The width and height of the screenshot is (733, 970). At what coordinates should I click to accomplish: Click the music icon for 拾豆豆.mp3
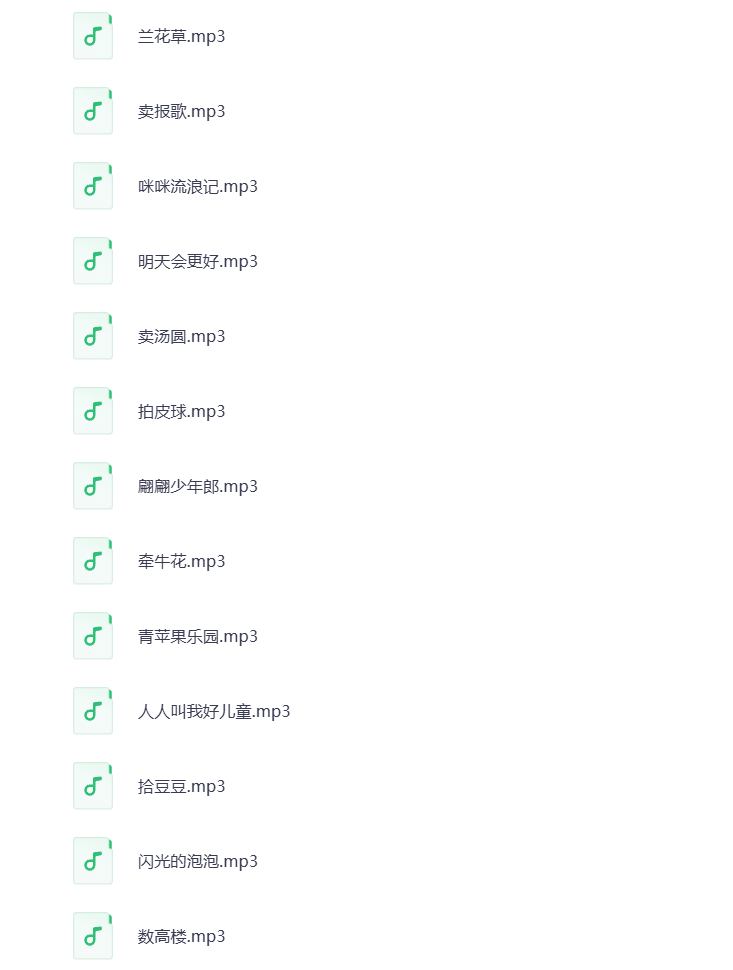point(92,786)
